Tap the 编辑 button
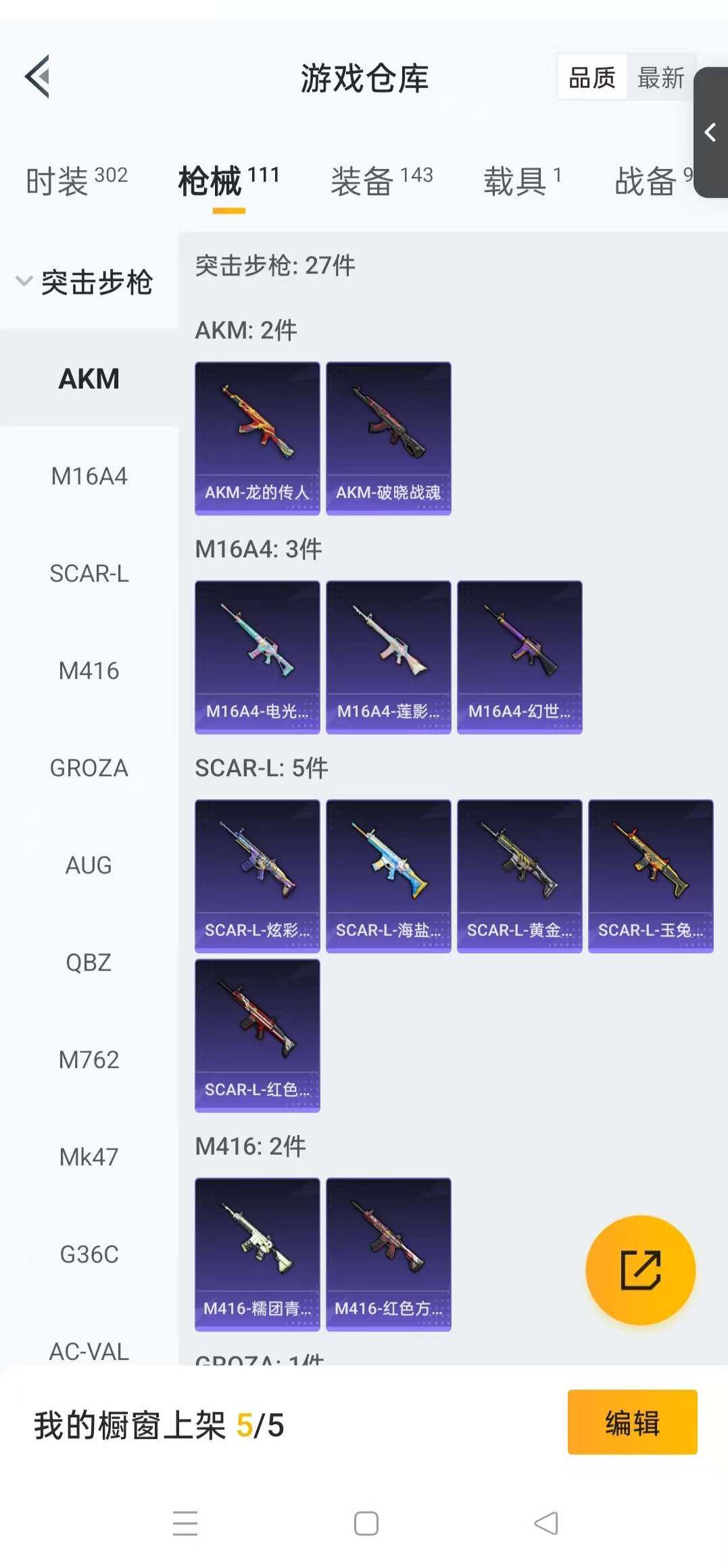This screenshot has width=728, height=1568. point(632,1421)
